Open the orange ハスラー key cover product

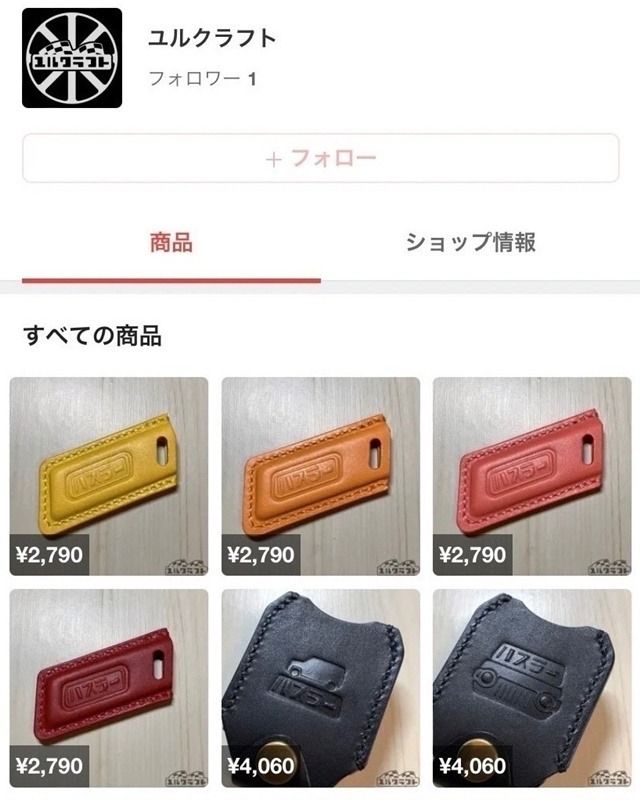[320, 476]
